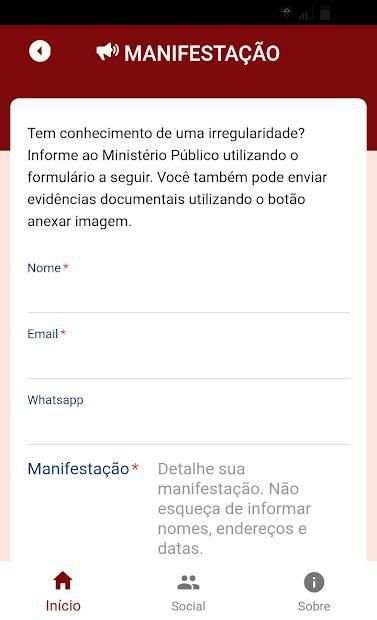Open the Sobre tab
Image resolution: width=377 pixels, height=620 pixels.
(x=314, y=593)
